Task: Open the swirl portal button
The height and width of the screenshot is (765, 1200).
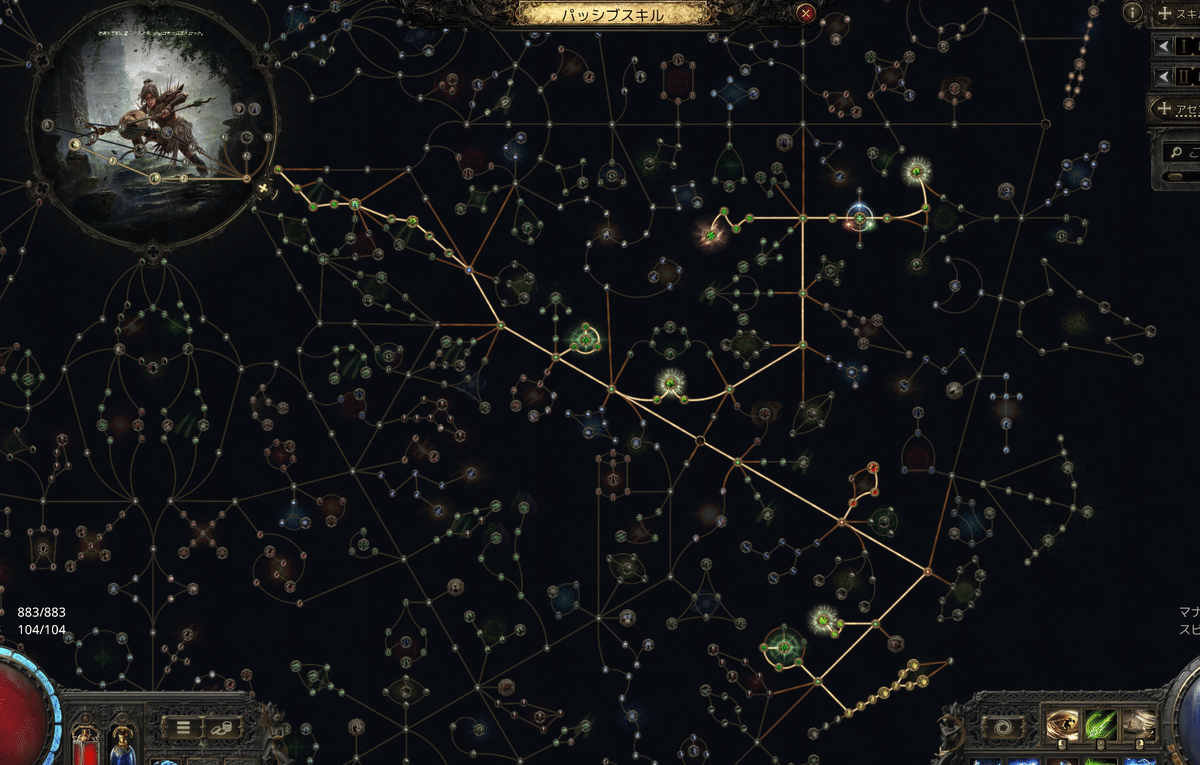Action: pos(1005,728)
